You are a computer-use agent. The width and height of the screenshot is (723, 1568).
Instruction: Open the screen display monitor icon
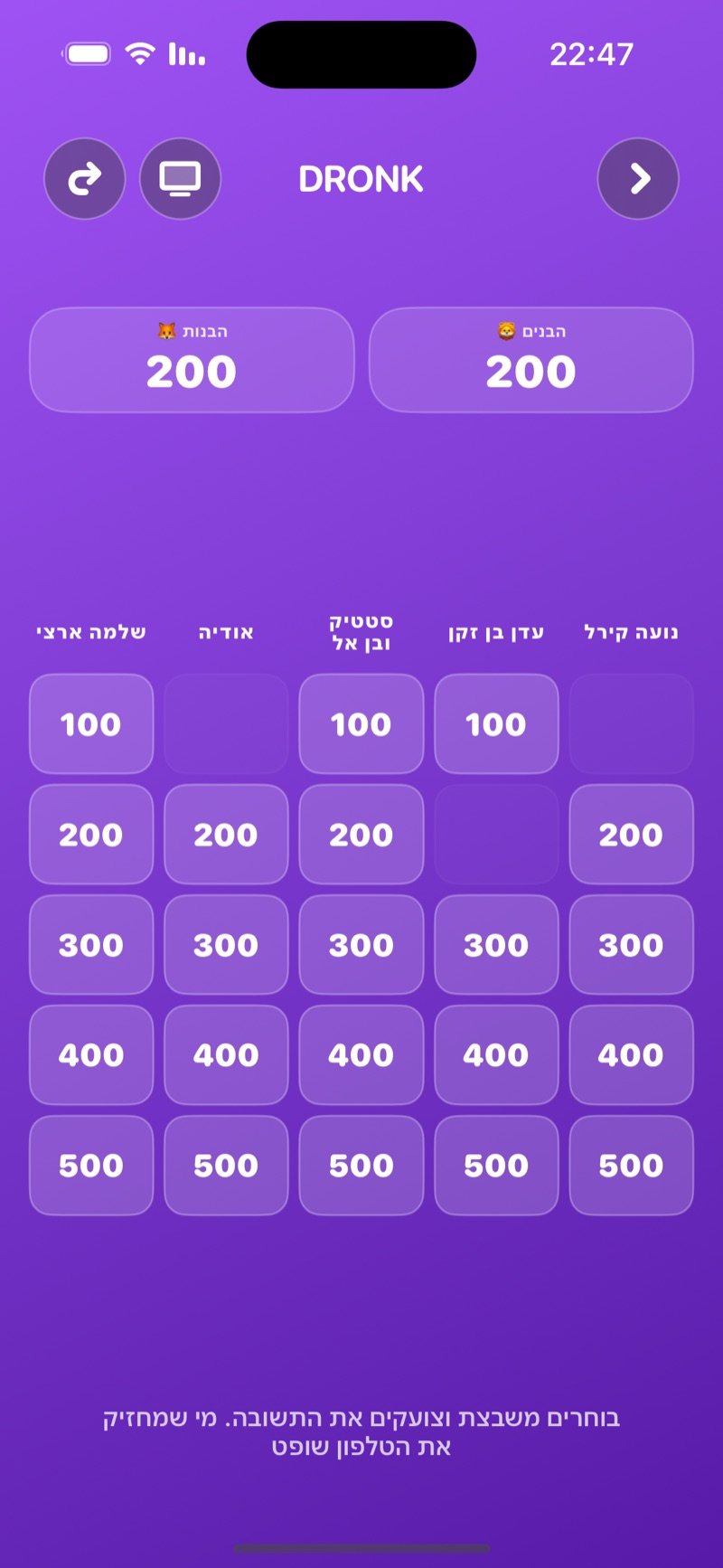[x=180, y=178]
